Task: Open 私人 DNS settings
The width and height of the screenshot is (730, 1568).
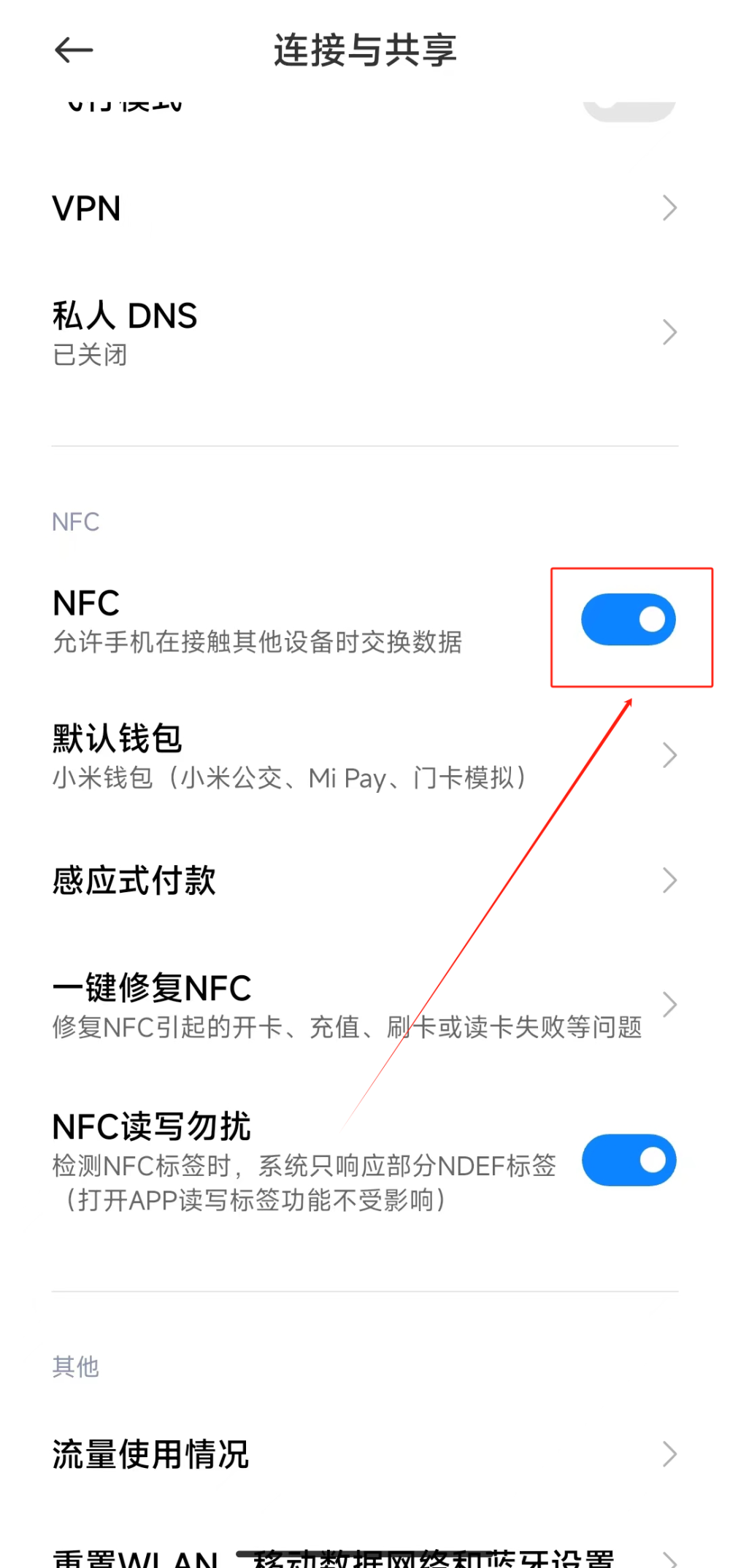Action: [x=365, y=333]
